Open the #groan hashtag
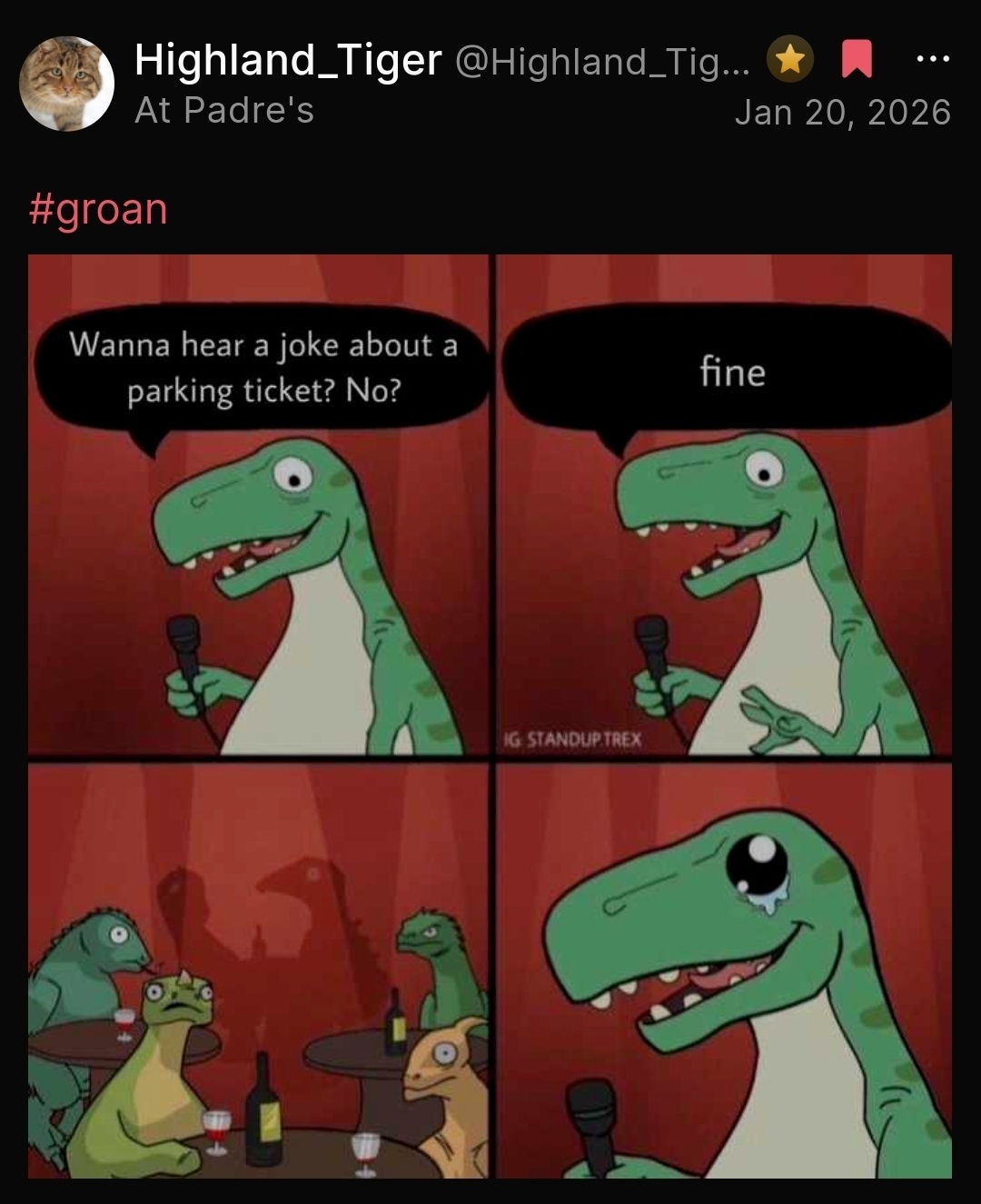The image size is (981, 1204). pos(98,209)
